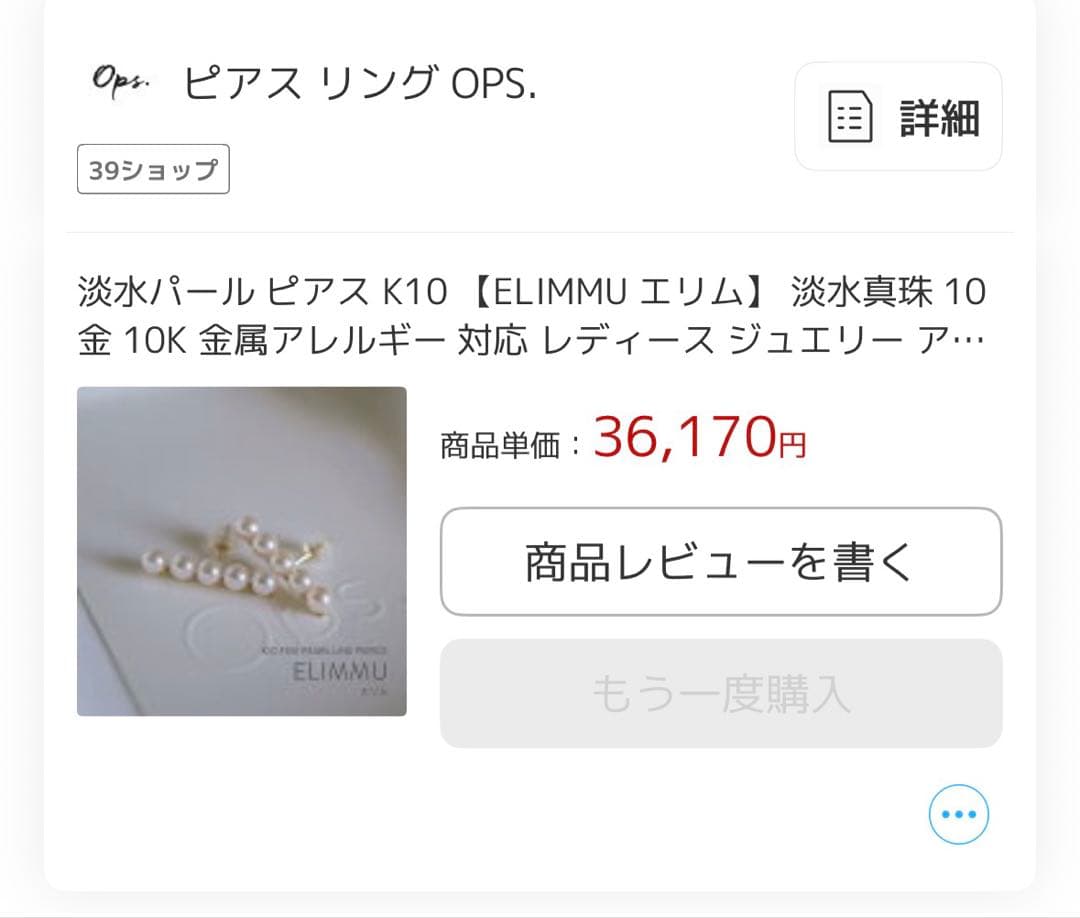Open the 詳細 order details button
This screenshot has height=918, width=1080.
click(x=898, y=117)
